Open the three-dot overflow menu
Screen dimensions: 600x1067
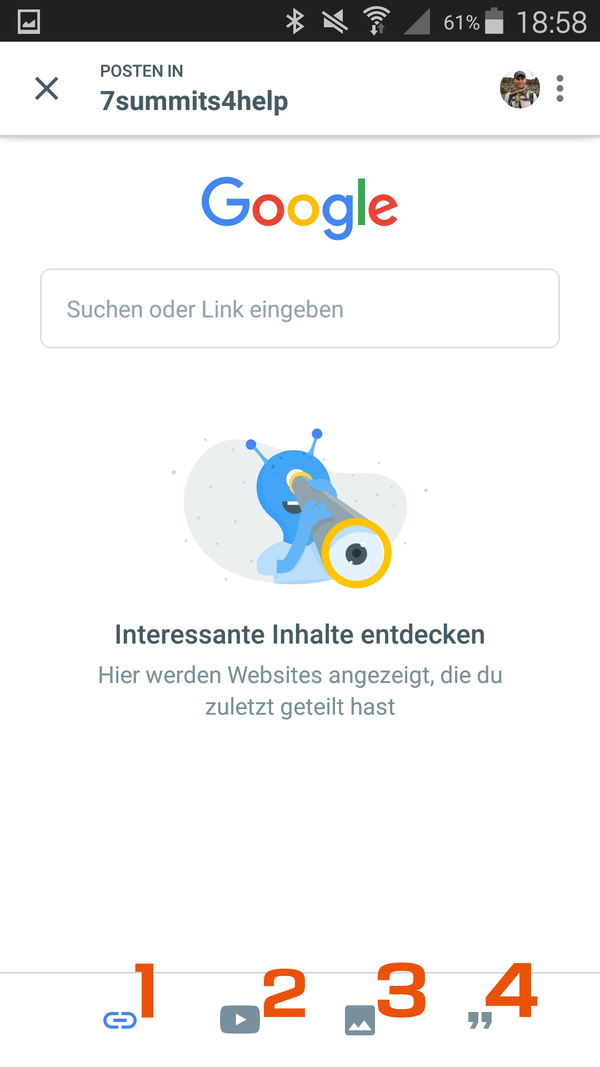click(560, 88)
